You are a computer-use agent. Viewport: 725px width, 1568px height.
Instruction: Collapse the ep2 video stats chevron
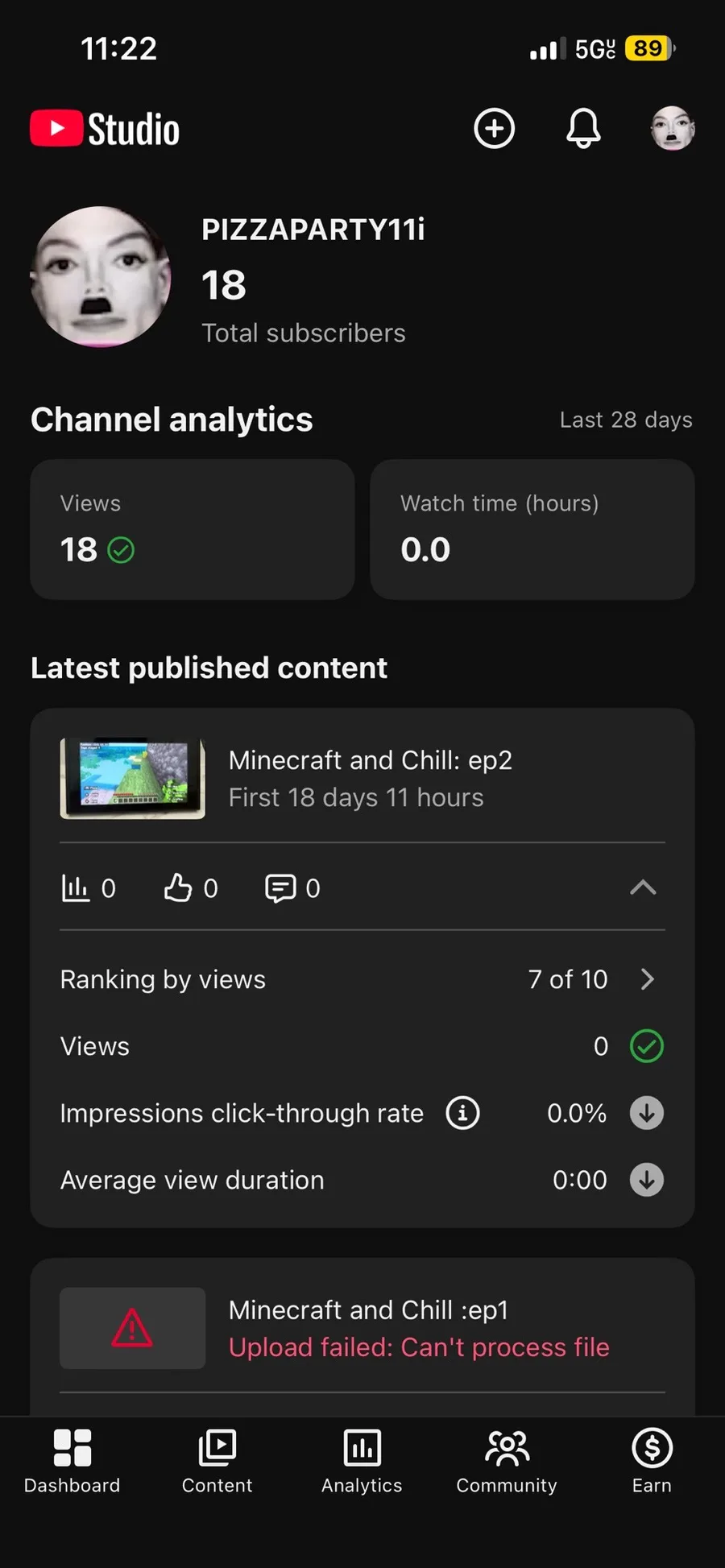coord(643,887)
